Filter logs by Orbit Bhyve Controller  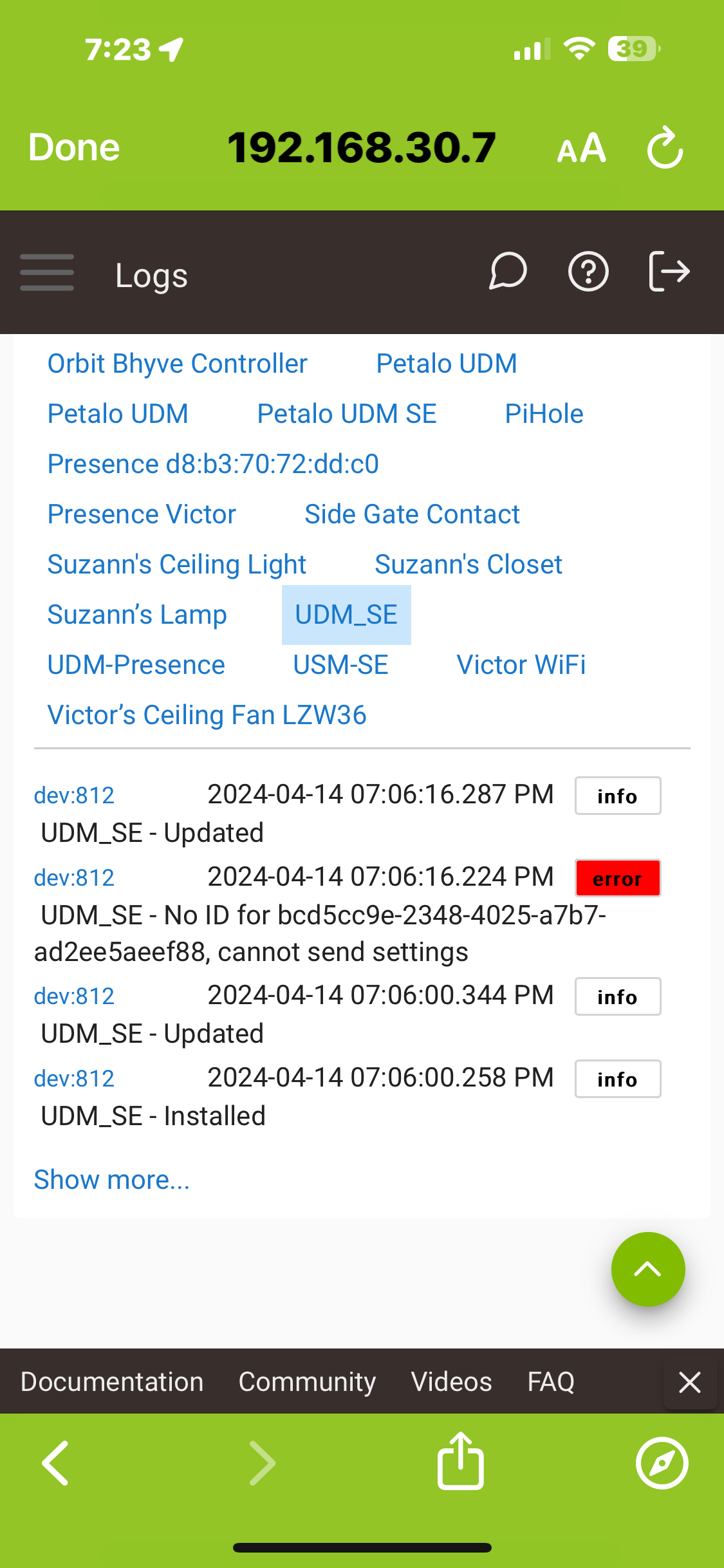[x=178, y=364]
